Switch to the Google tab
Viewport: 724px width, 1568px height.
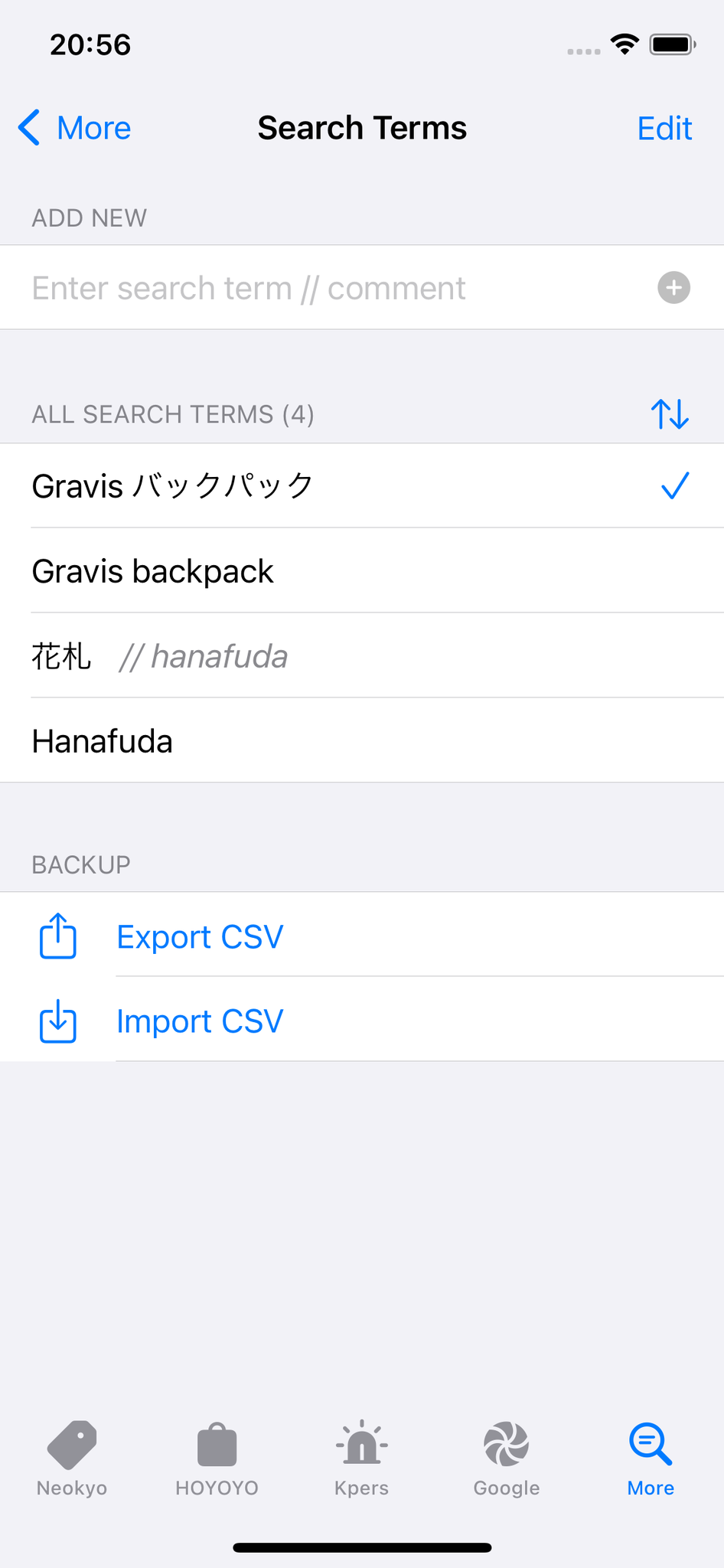click(x=506, y=1459)
